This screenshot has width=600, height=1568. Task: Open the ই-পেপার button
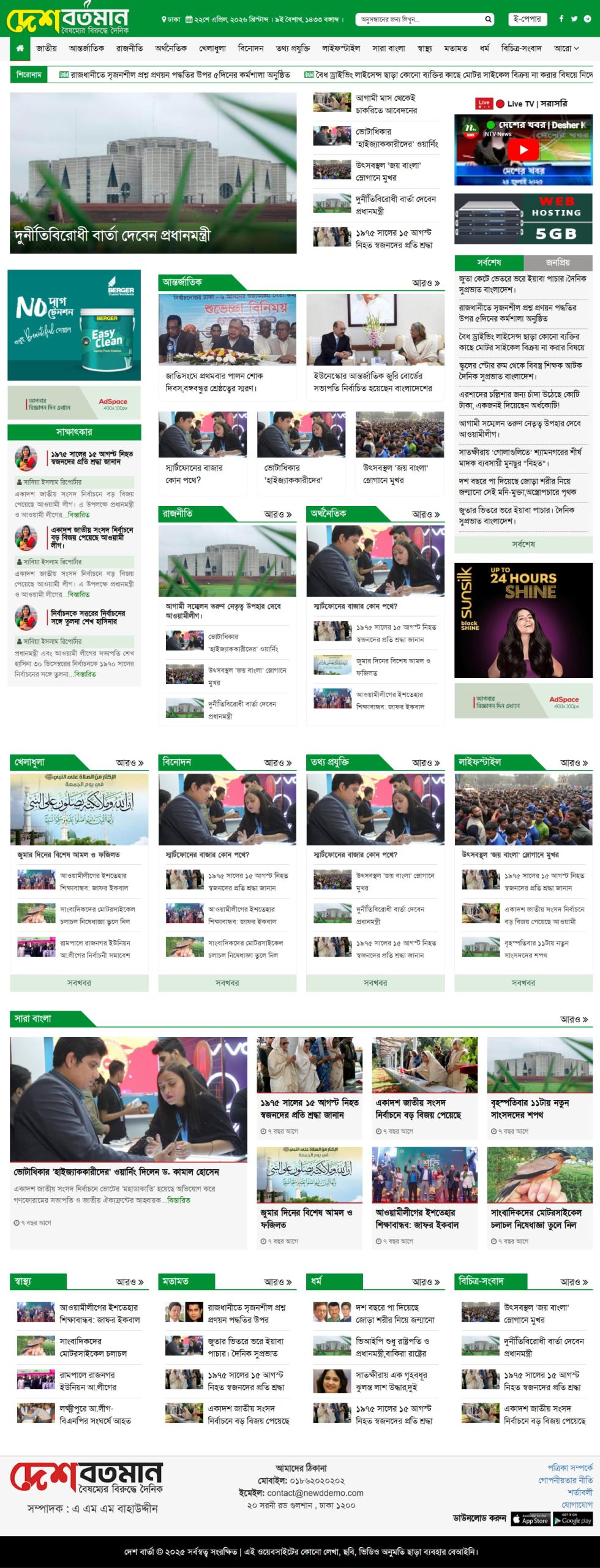tap(527, 19)
